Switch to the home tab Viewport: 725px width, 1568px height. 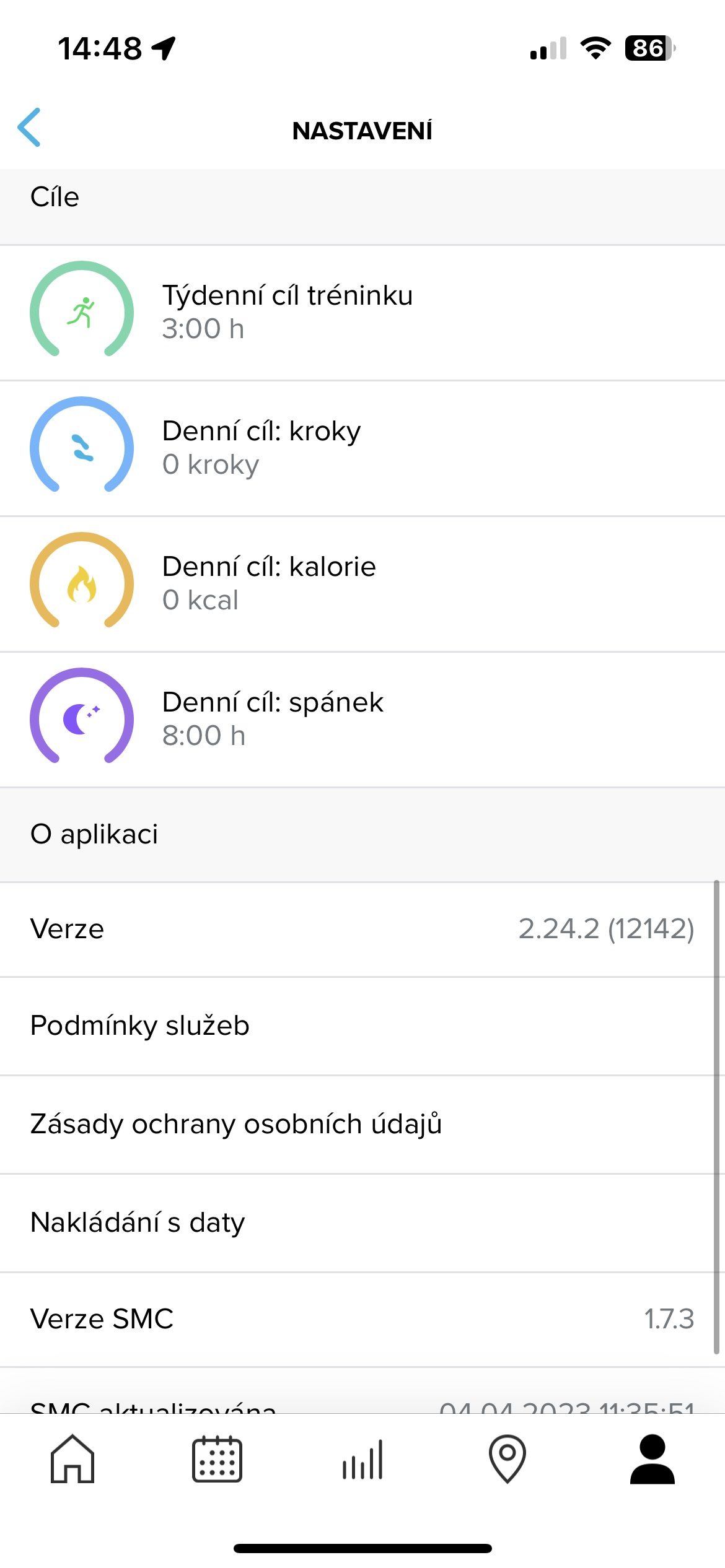click(x=72, y=1459)
